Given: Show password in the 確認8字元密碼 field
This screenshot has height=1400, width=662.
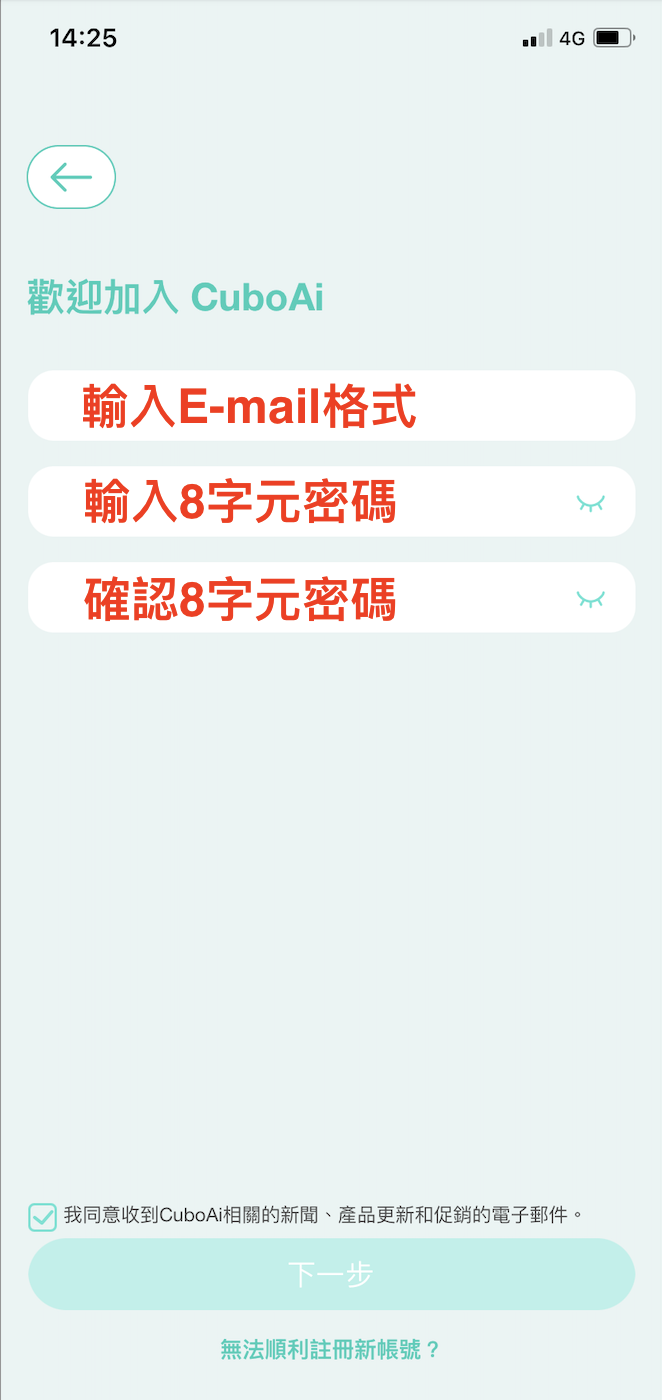Looking at the screenshot, I should point(591,599).
